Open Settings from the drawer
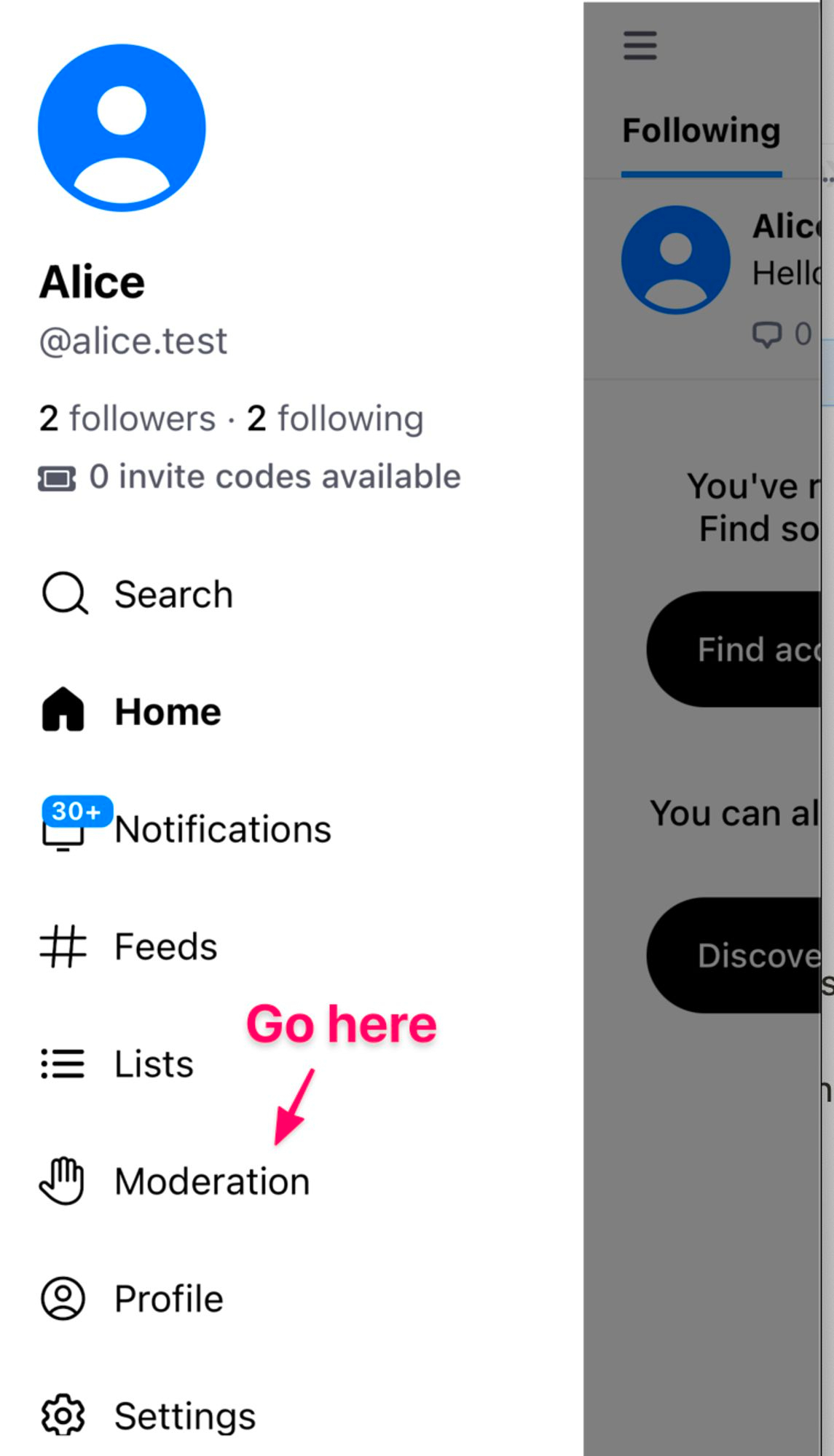 pos(185,1416)
